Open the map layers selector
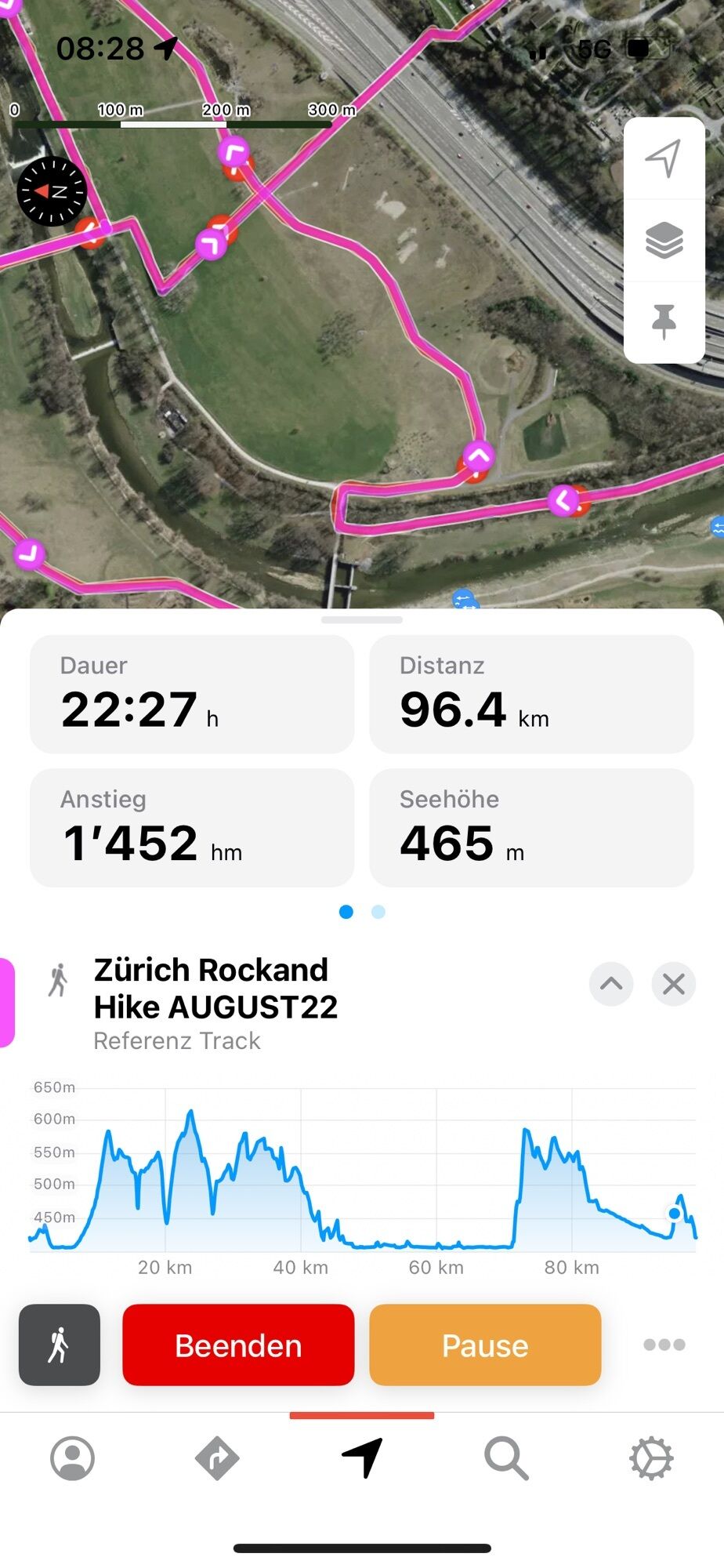Screen dimensions: 724x1568 664,241
